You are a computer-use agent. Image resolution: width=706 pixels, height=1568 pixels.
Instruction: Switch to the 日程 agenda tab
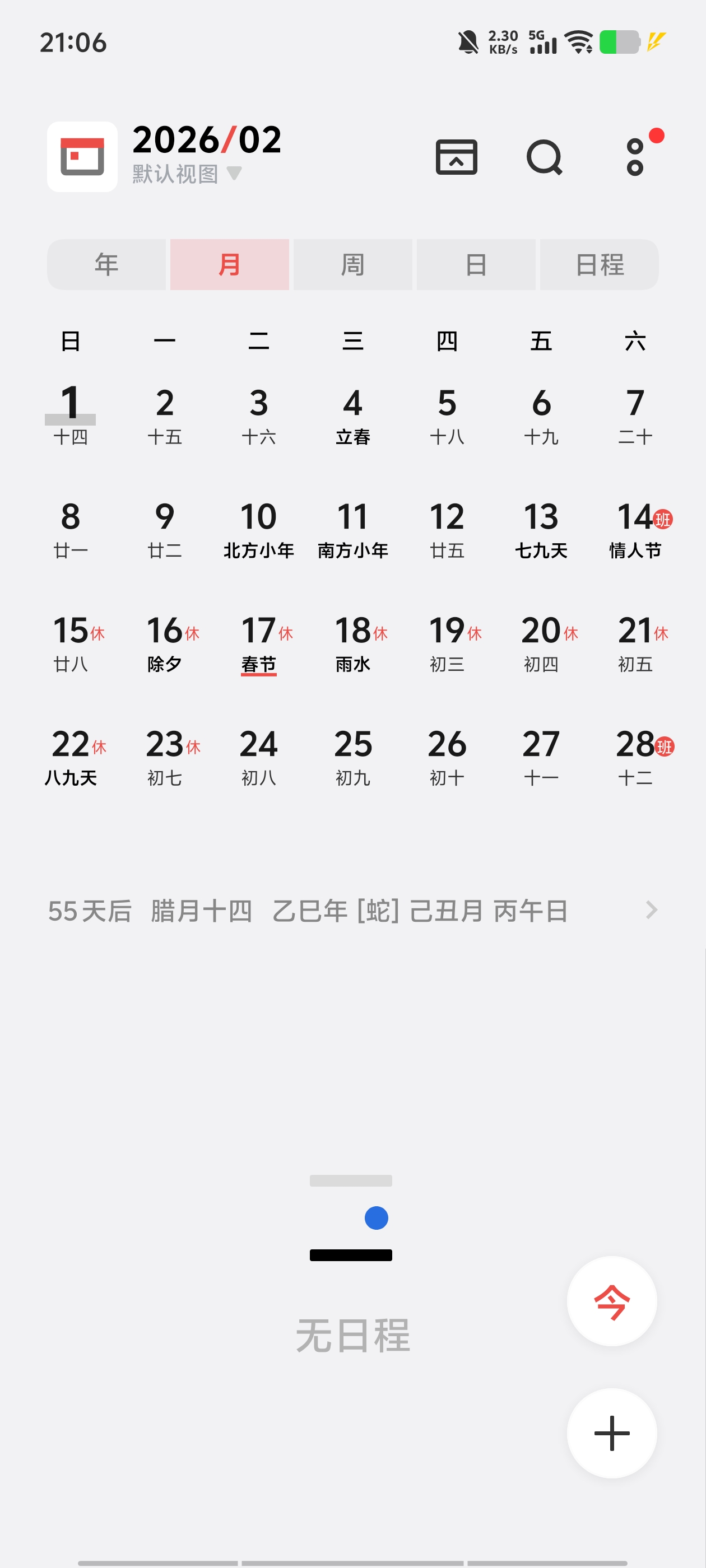600,265
